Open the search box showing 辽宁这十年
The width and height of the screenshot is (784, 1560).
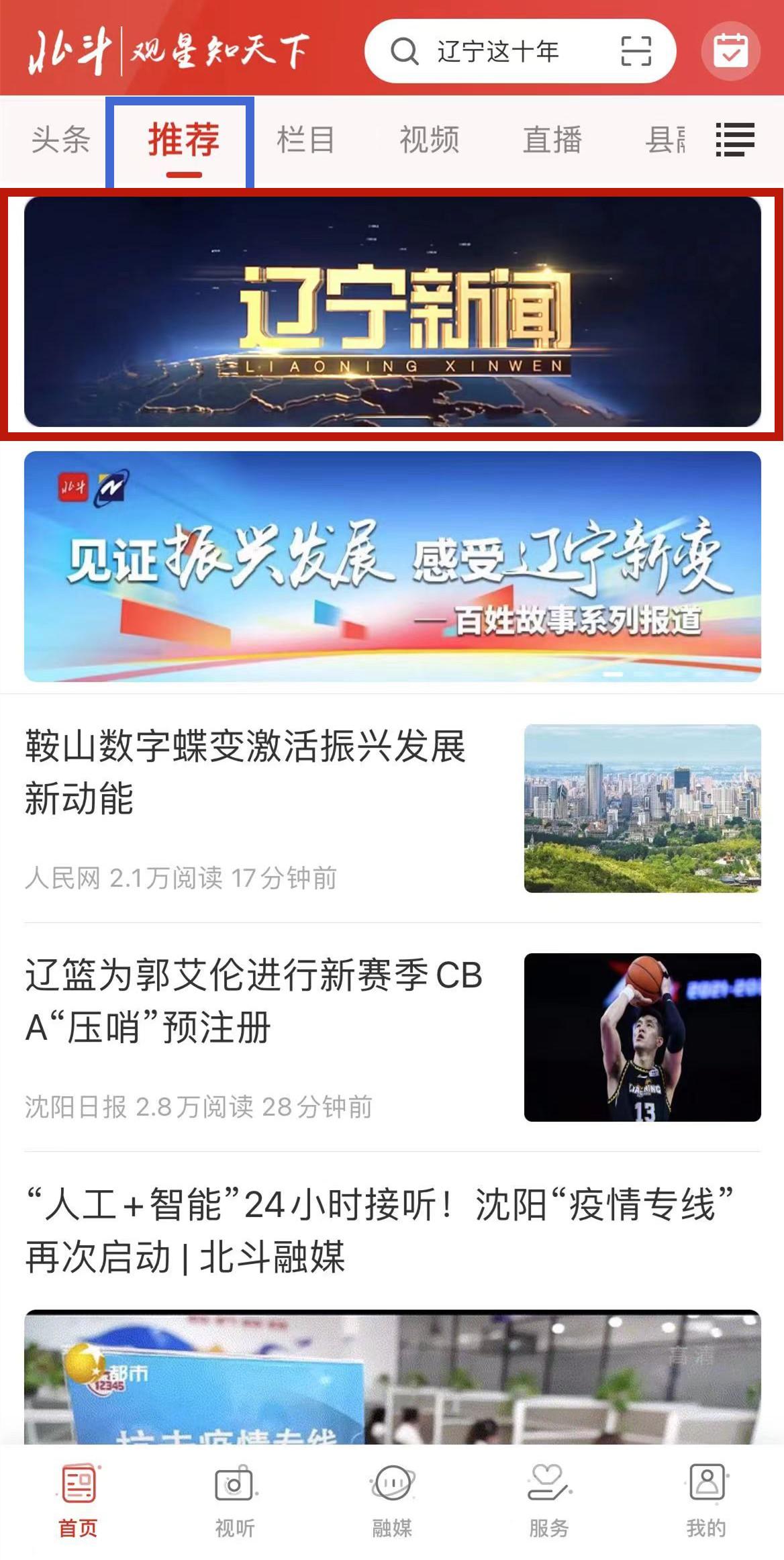[x=497, y=51]
